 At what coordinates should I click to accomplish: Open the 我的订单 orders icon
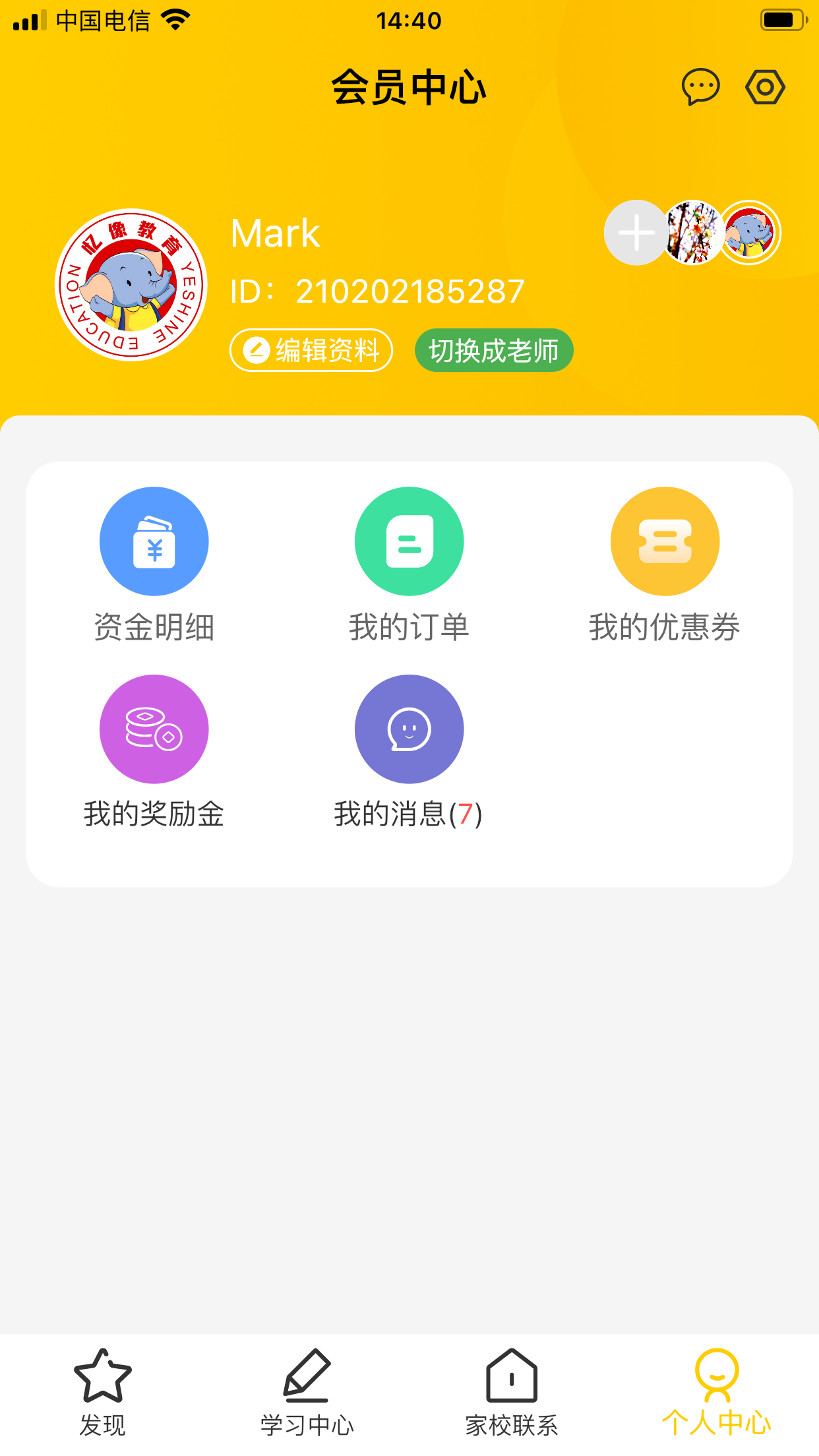click(409, 541)
